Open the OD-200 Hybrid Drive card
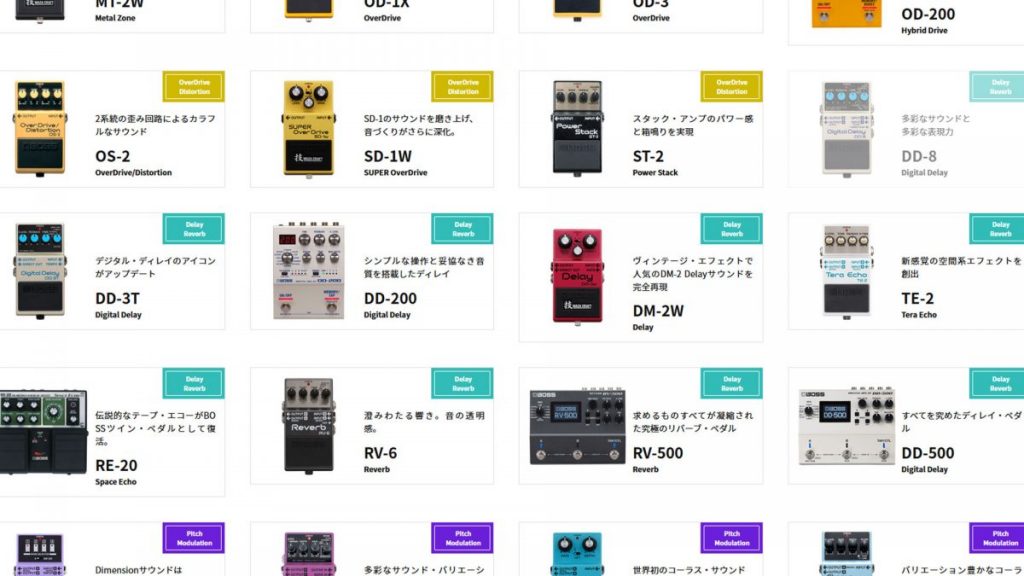This screenshot has width=1024, height=576. coord(927,15)
